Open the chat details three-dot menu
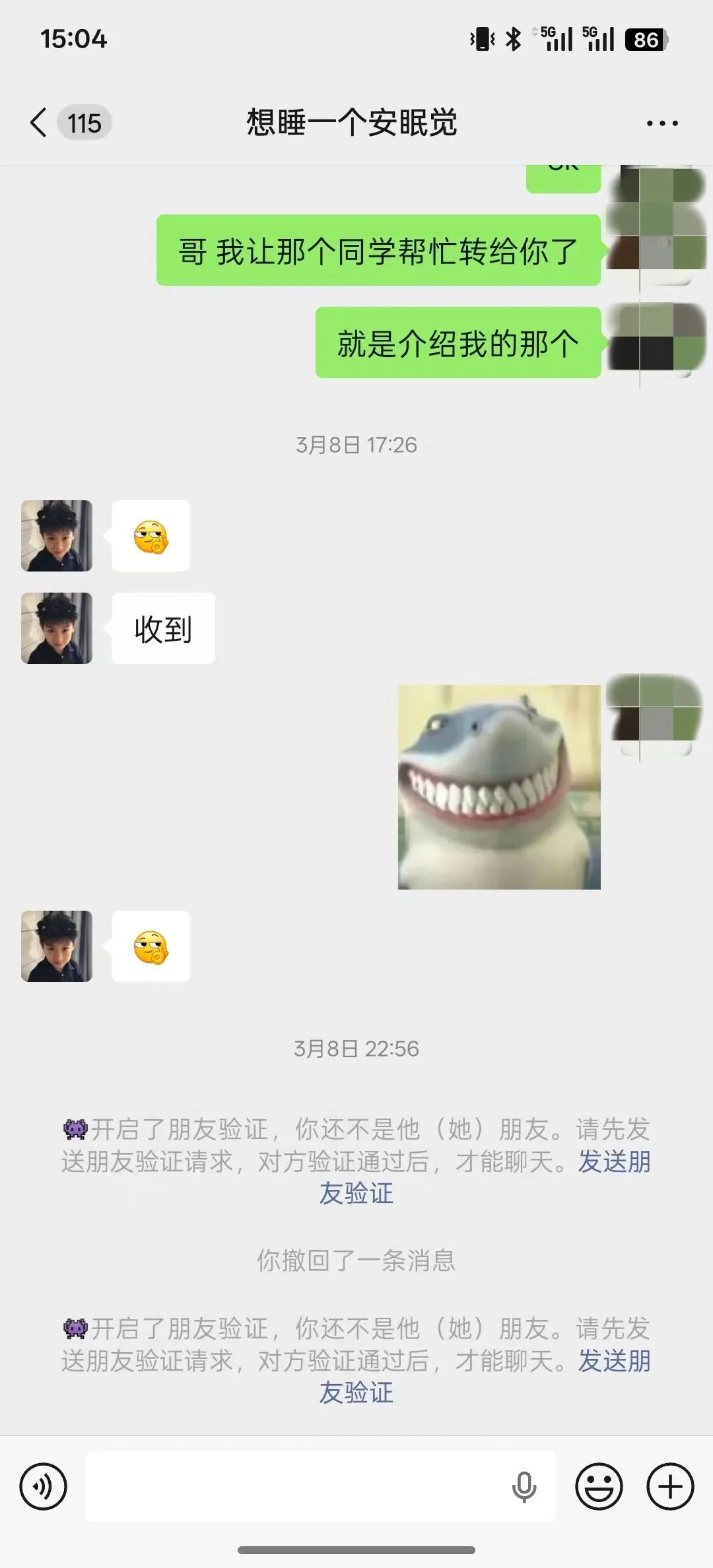Viewport: 713px width, 1568px height. point(662,123)
